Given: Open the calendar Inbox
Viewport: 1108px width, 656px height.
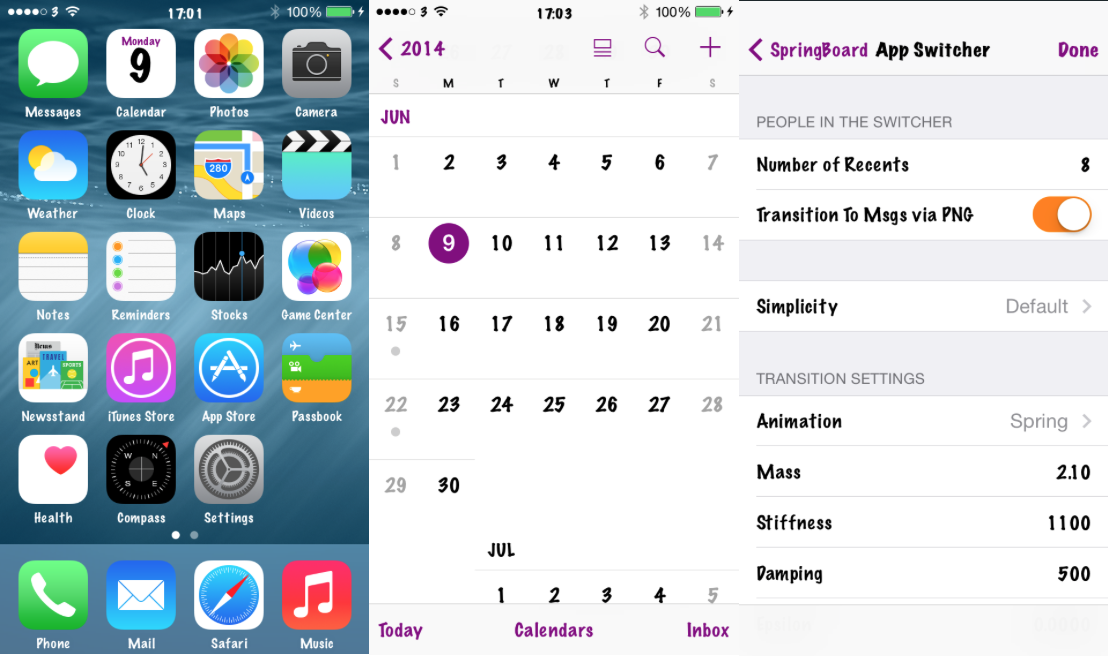Looking at the screenshot, I should pyautogui.click(x=708, y=630).
